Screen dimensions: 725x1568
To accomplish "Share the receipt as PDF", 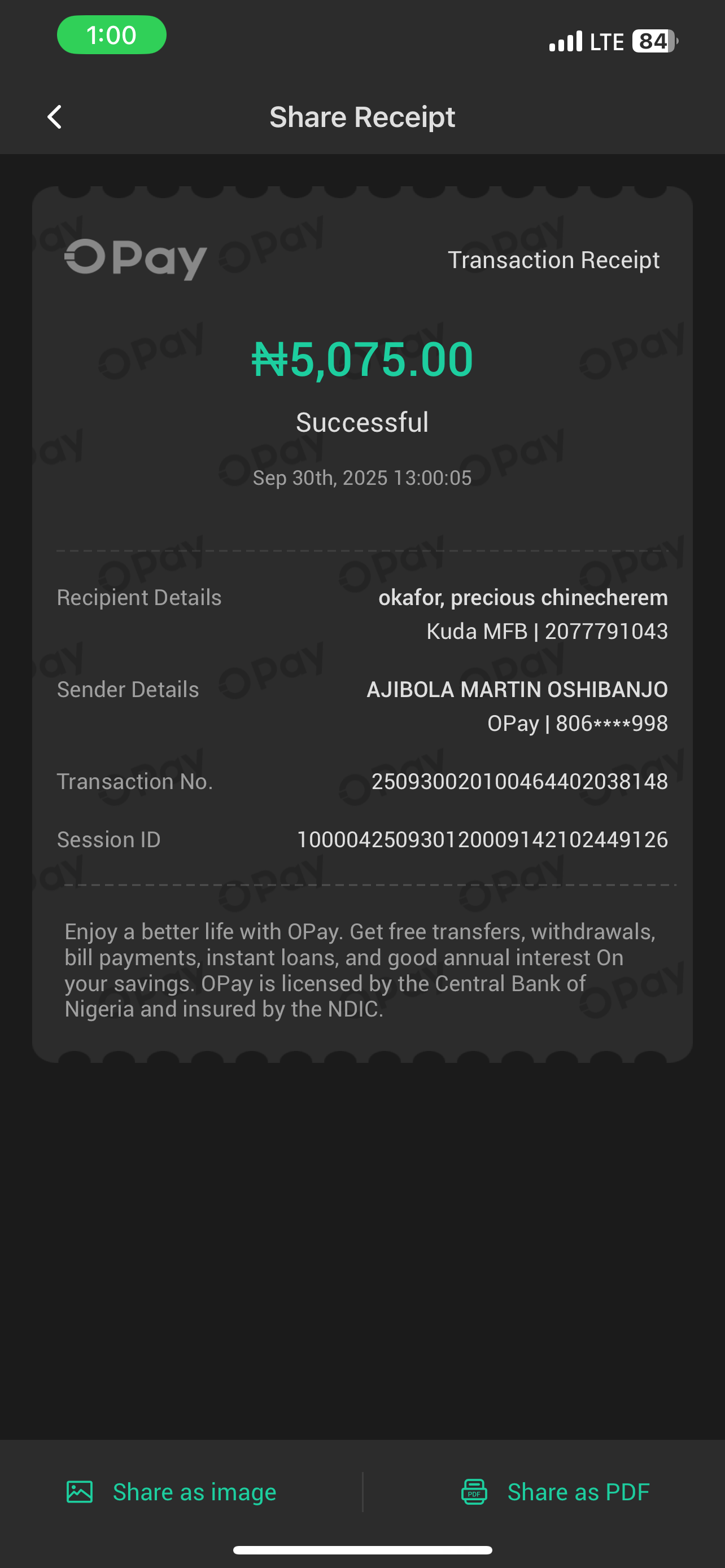I will tap(555, 1492).
